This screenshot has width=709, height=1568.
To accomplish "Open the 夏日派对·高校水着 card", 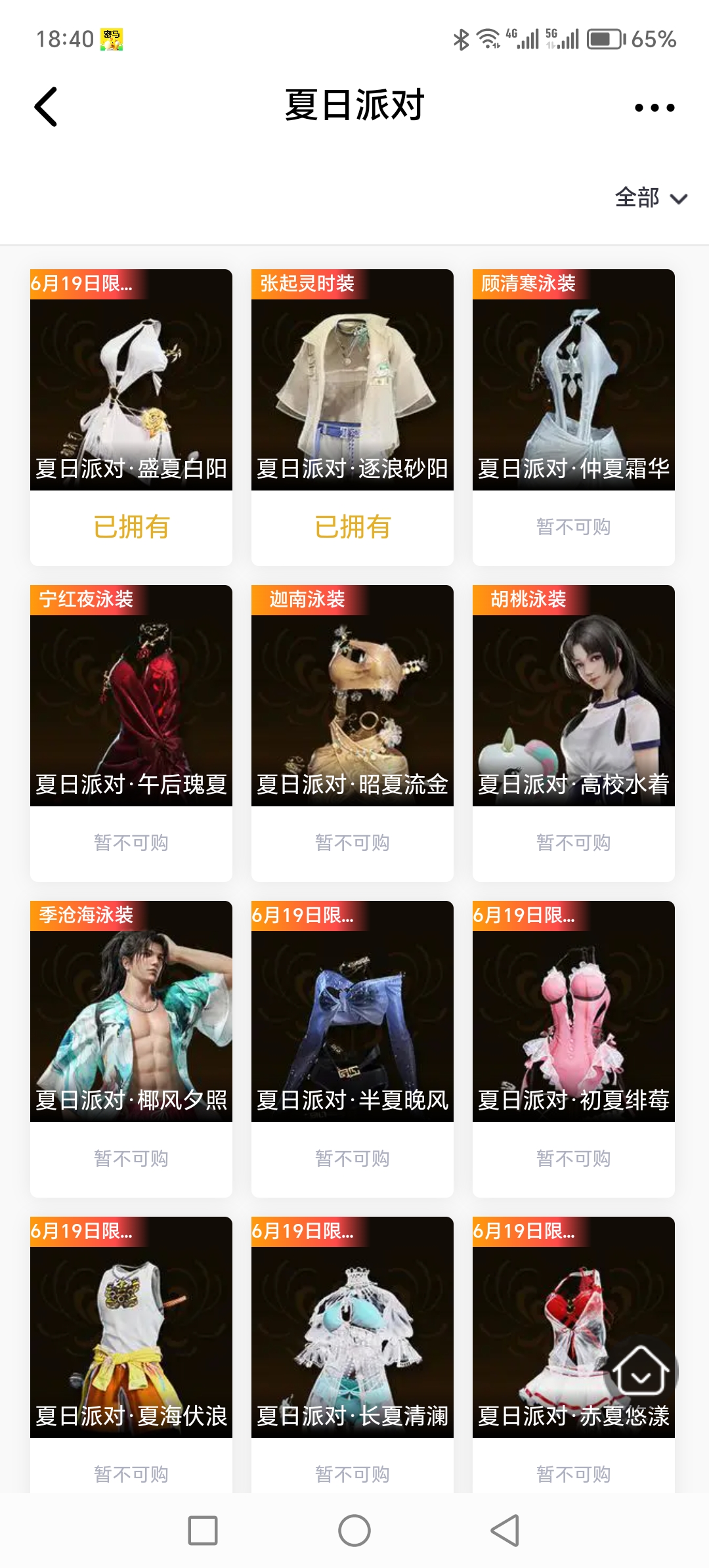I will pyautogui.click(x=574, y=695).
